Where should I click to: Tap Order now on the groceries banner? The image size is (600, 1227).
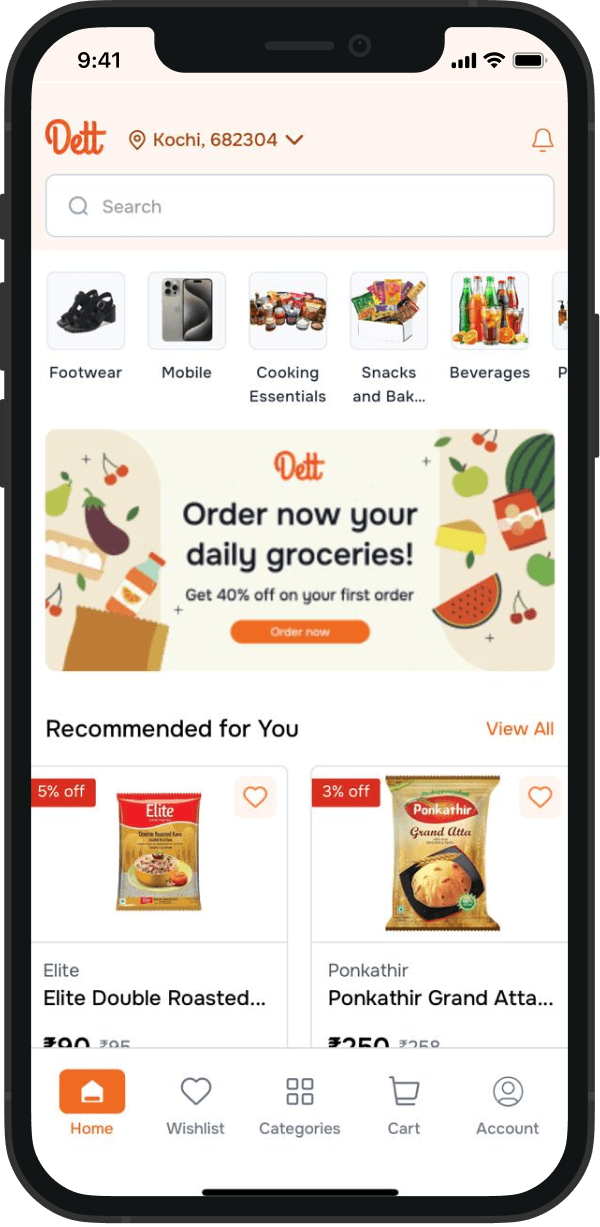coord(300,632)
